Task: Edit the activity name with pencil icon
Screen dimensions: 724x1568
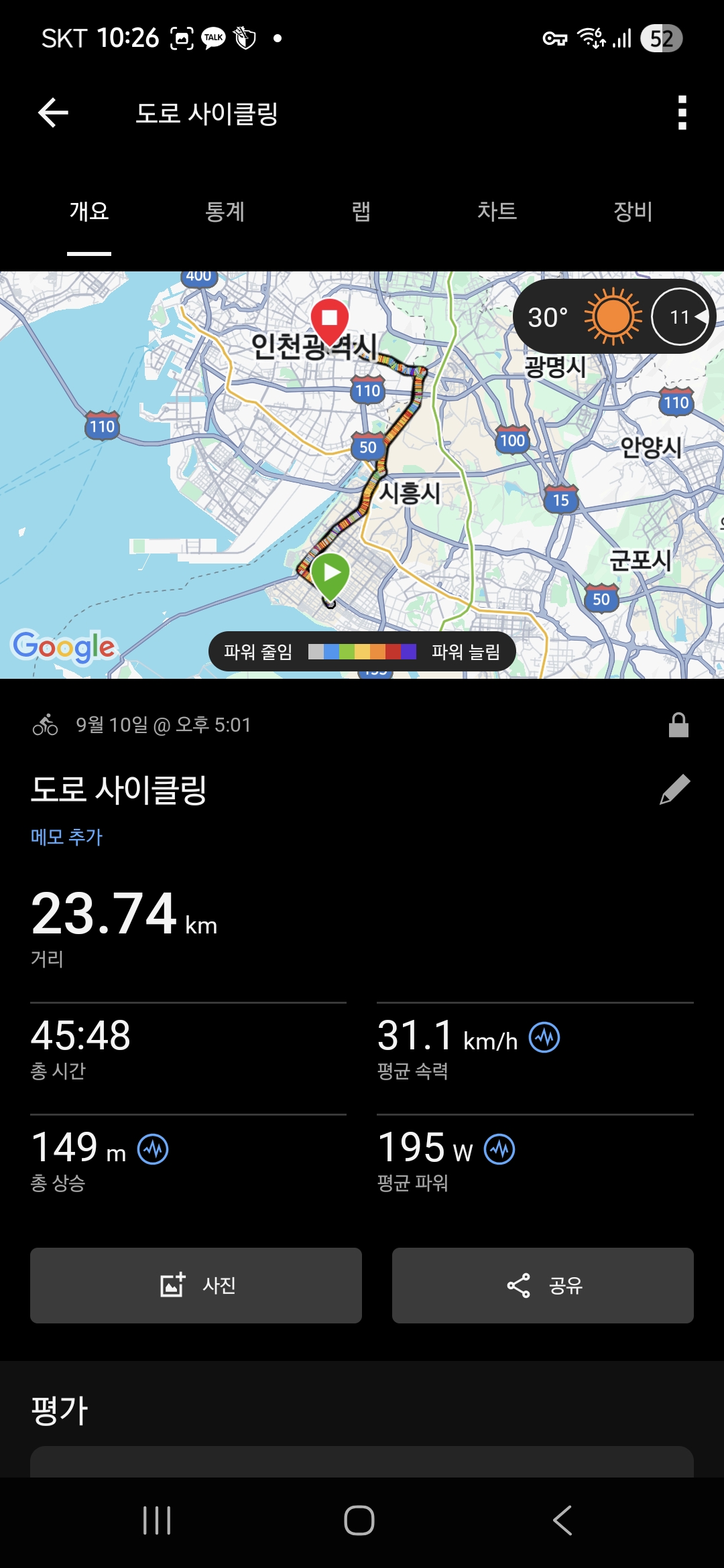Action: pos(675,789)
